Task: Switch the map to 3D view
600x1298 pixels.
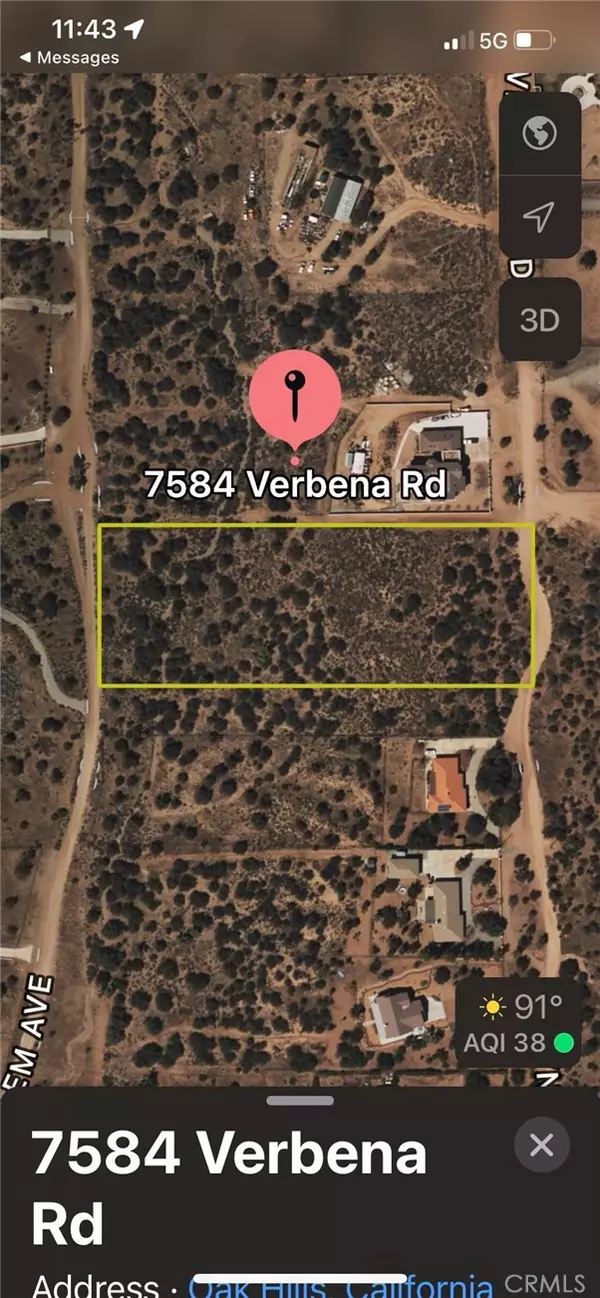Action: (x=539, y=320)
